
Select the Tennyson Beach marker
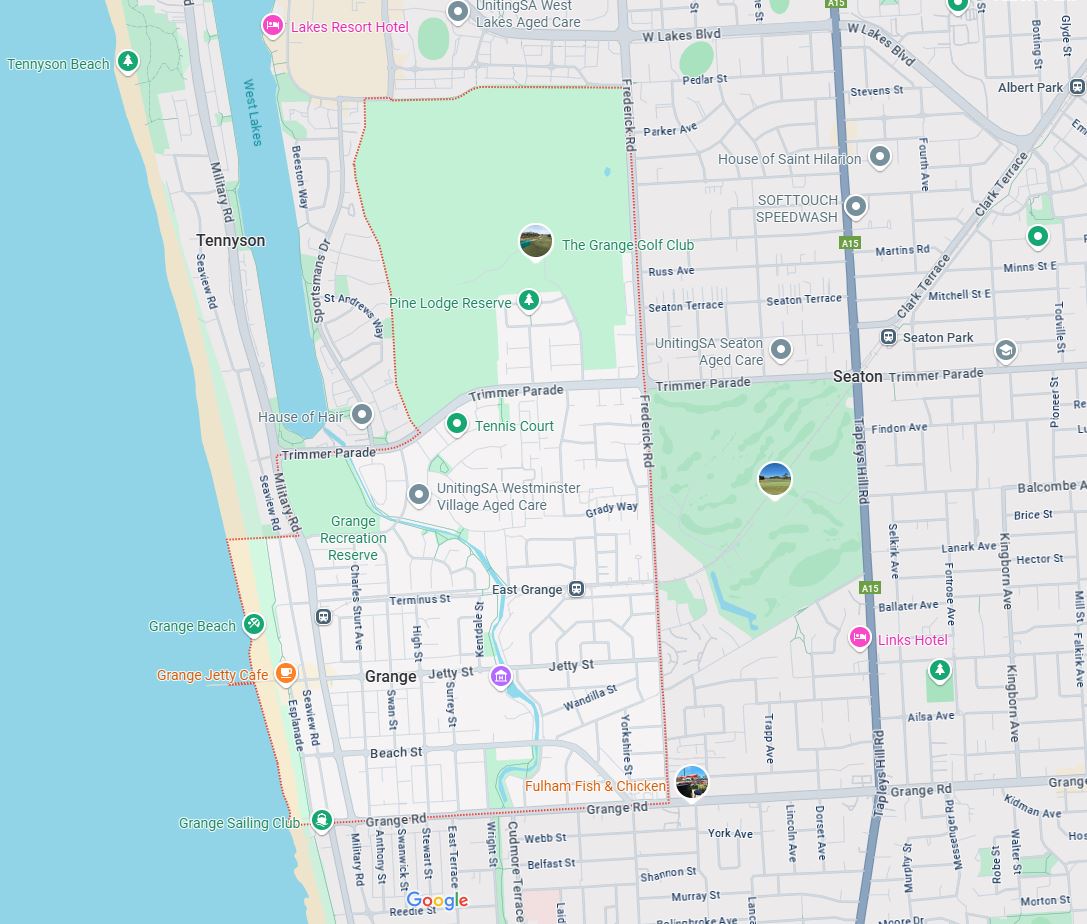pos(127,62)
